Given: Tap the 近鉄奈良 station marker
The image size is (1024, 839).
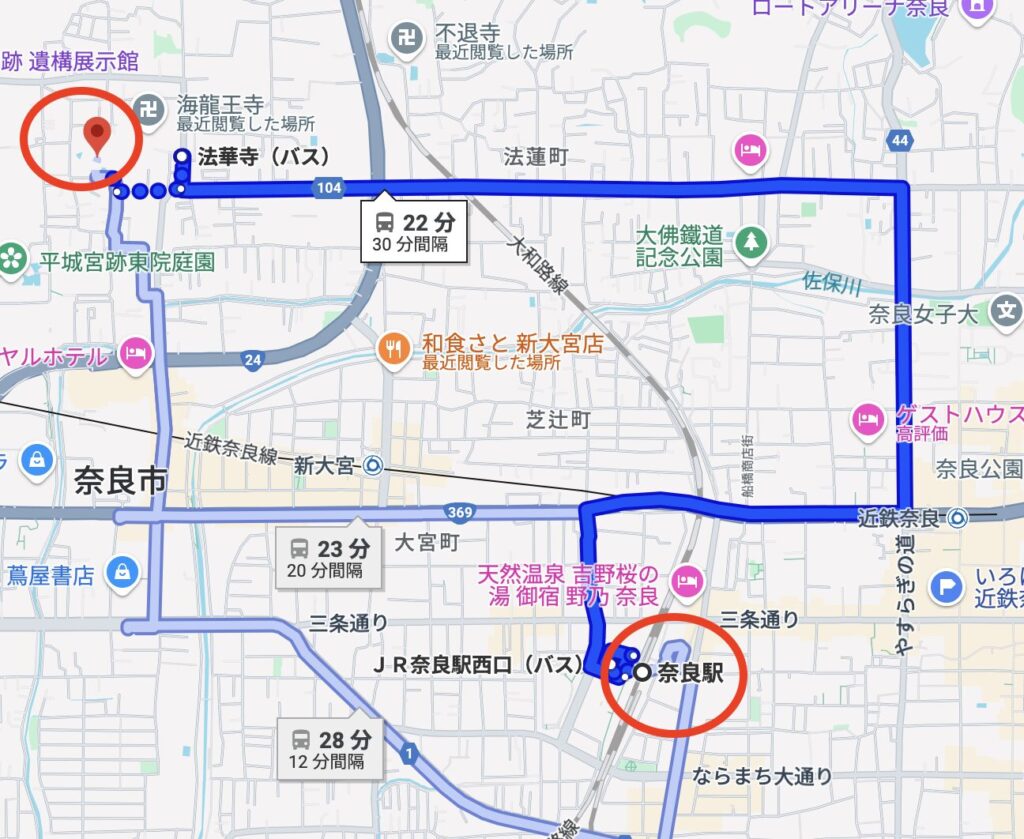Looking at the screenshot, I should [957, 517].
